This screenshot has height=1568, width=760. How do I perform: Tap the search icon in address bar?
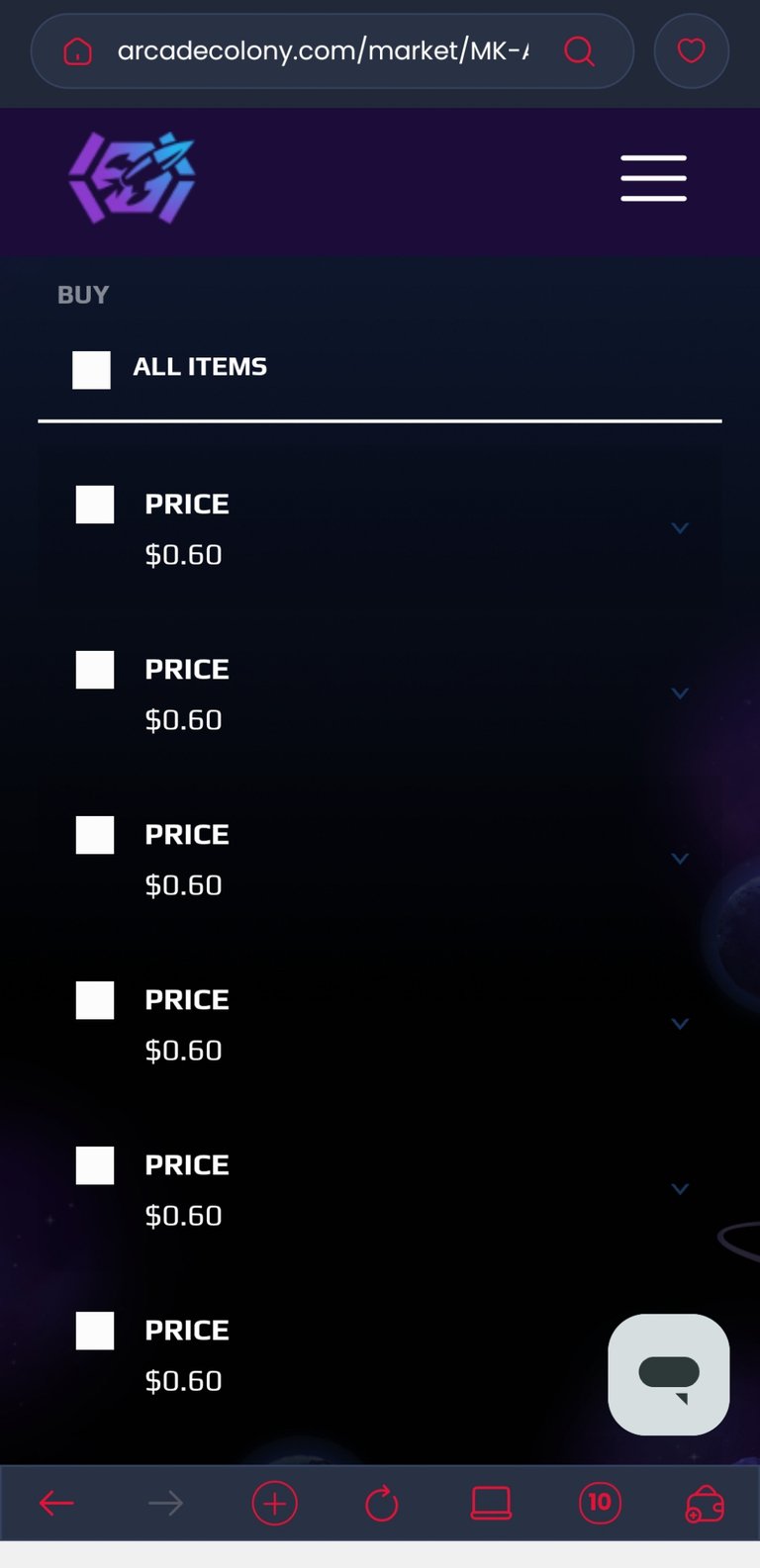coord(579,51)
